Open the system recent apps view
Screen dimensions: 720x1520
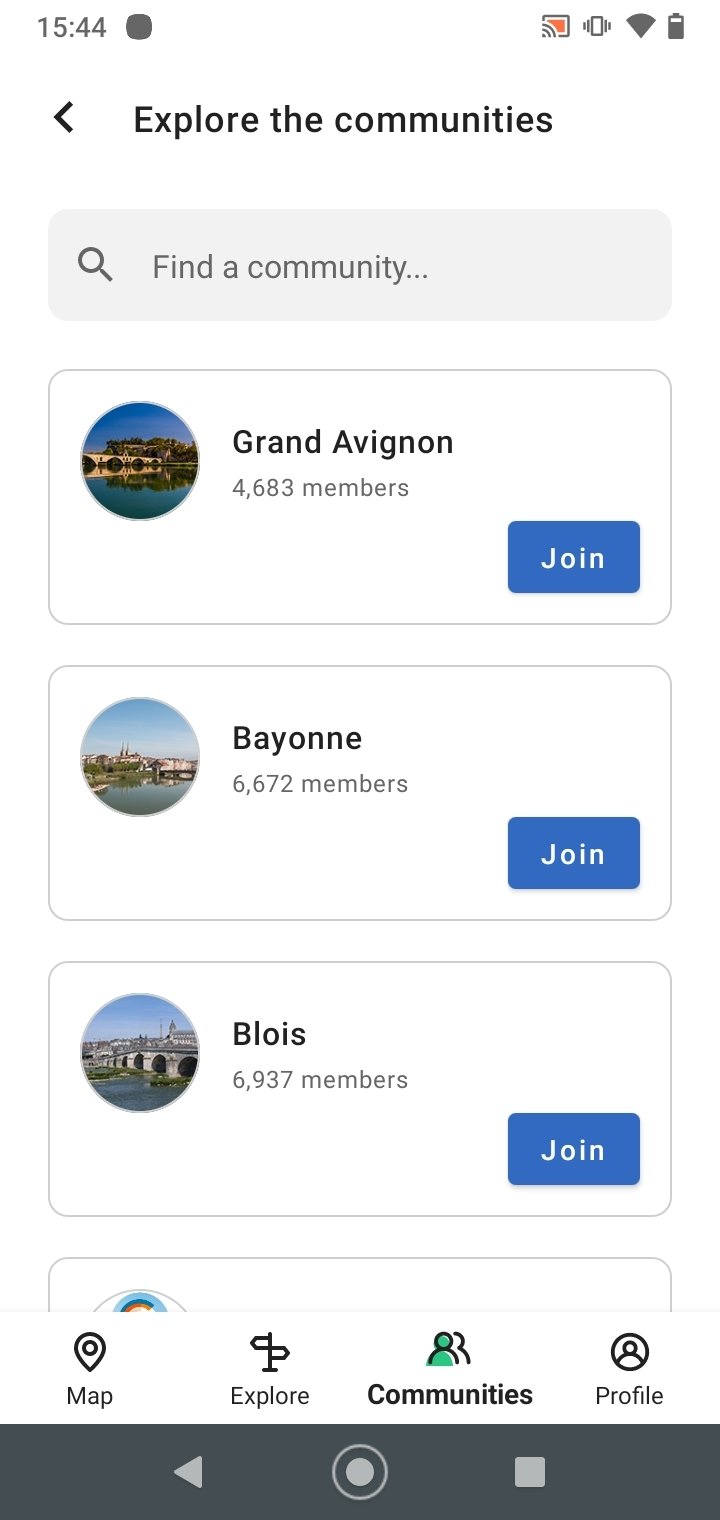tap(529, 1472)
